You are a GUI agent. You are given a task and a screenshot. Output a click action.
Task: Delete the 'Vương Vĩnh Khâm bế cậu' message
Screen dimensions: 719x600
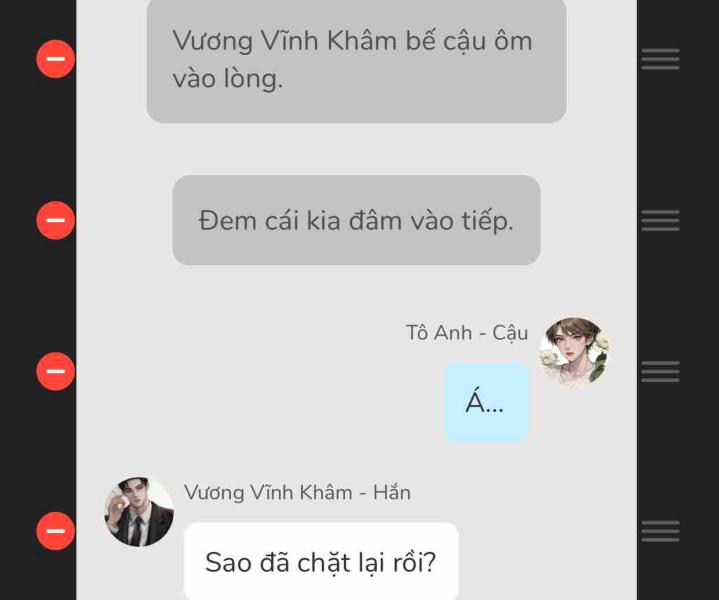tap(56, 59)
